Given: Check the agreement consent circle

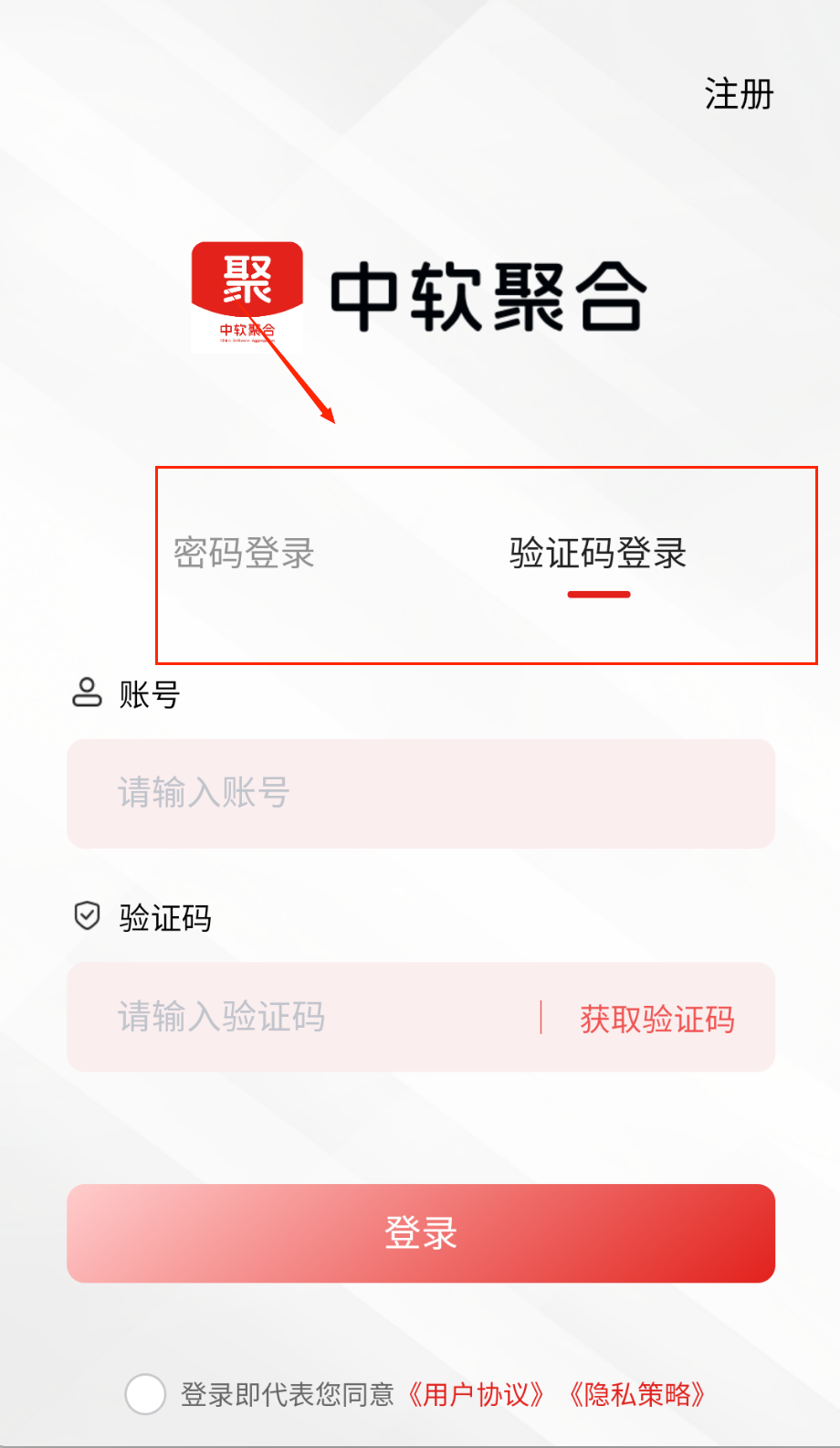Looking at the screenshot, I should pos(145,1394).
